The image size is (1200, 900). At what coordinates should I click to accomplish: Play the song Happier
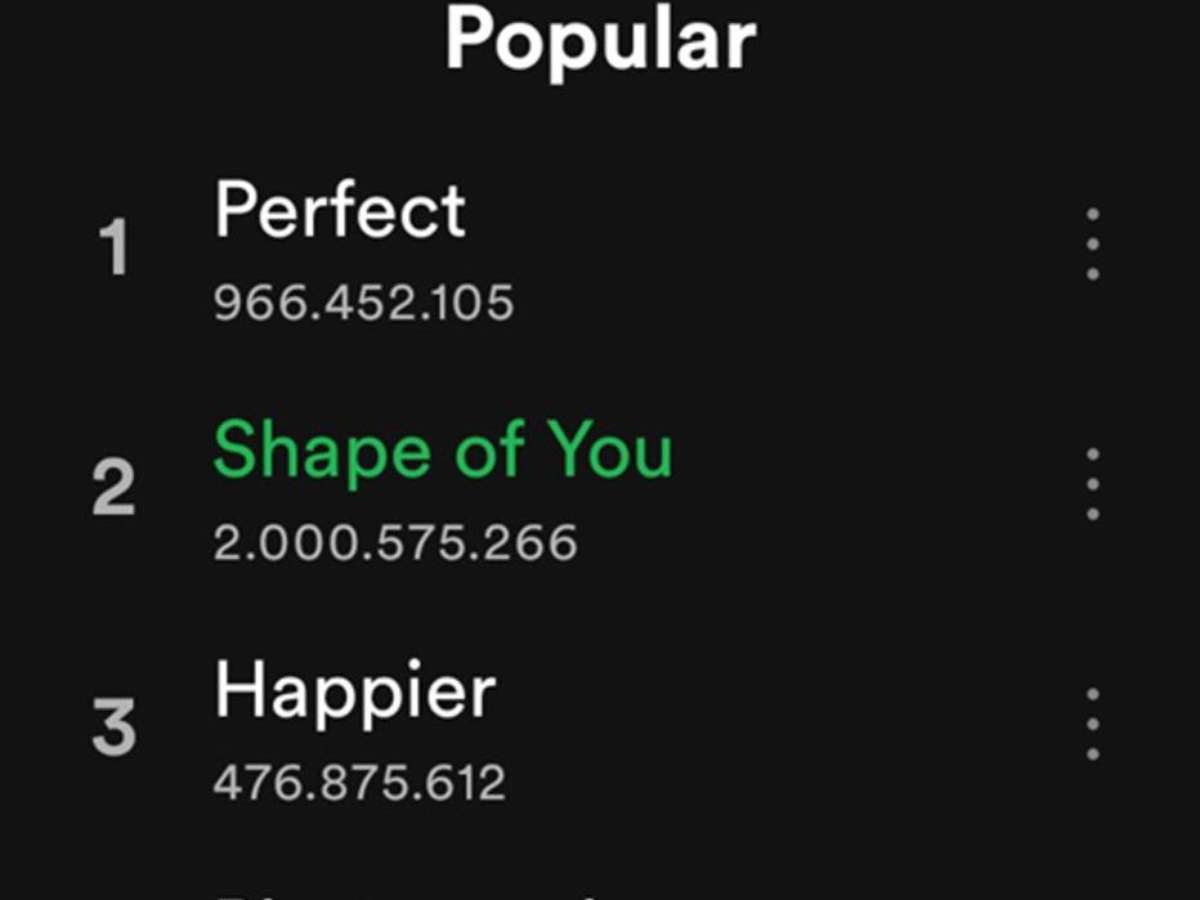(x=355, y=692)
